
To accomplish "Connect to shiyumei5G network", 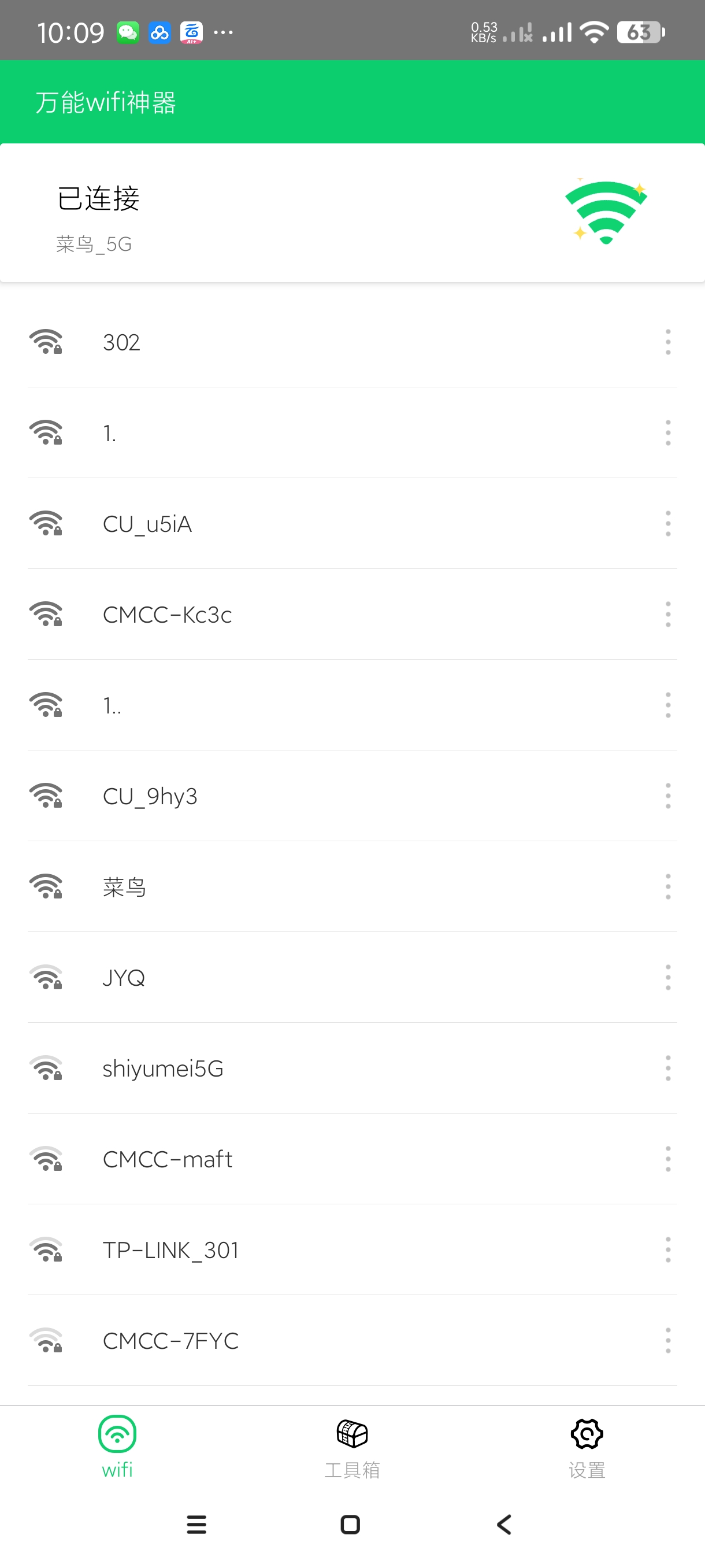I will click(x=304, y=1068).
